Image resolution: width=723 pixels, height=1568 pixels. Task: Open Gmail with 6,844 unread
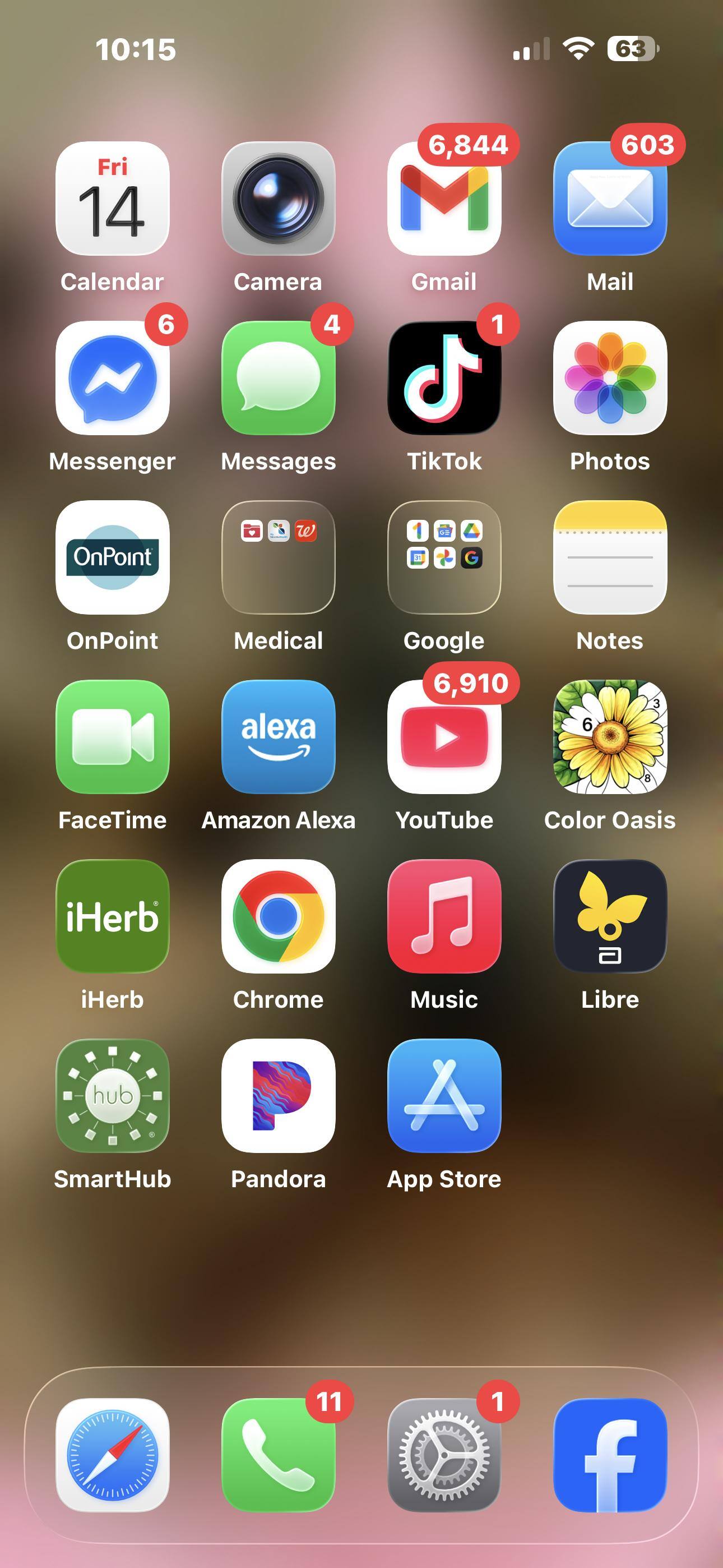pos(444,199)
